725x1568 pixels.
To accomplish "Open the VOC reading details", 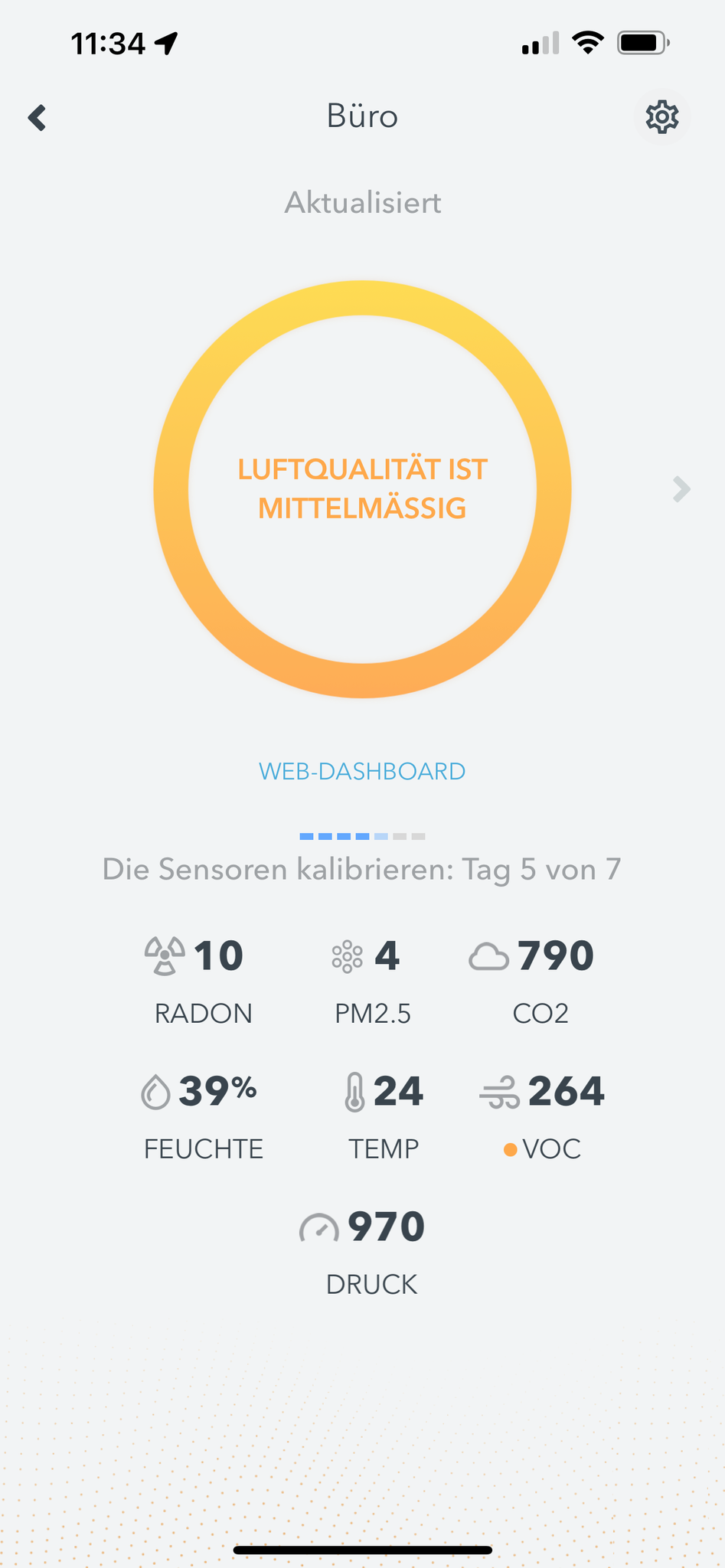I will pyautogui.click(x=542, y=1116).
